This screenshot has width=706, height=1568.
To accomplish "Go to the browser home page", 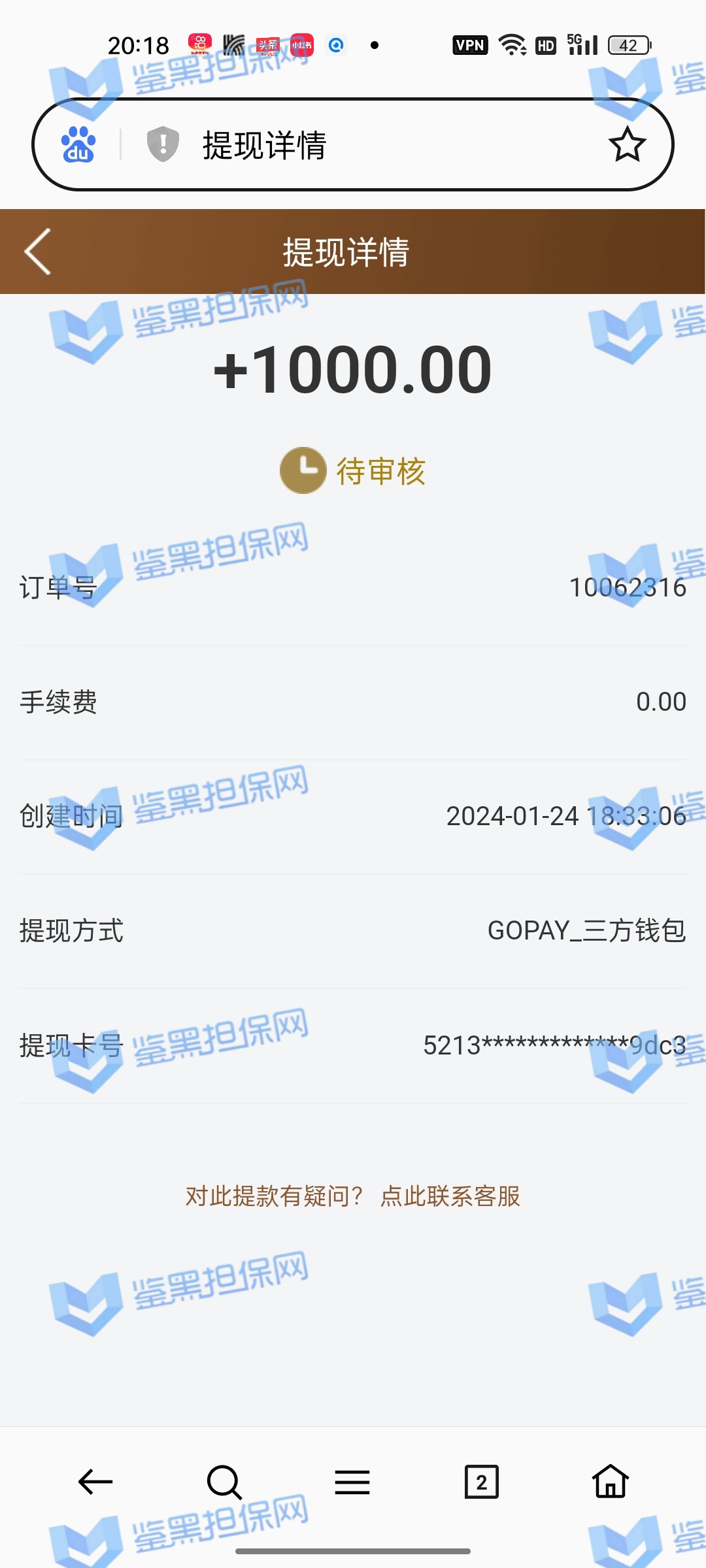I will pos(610,1482).
